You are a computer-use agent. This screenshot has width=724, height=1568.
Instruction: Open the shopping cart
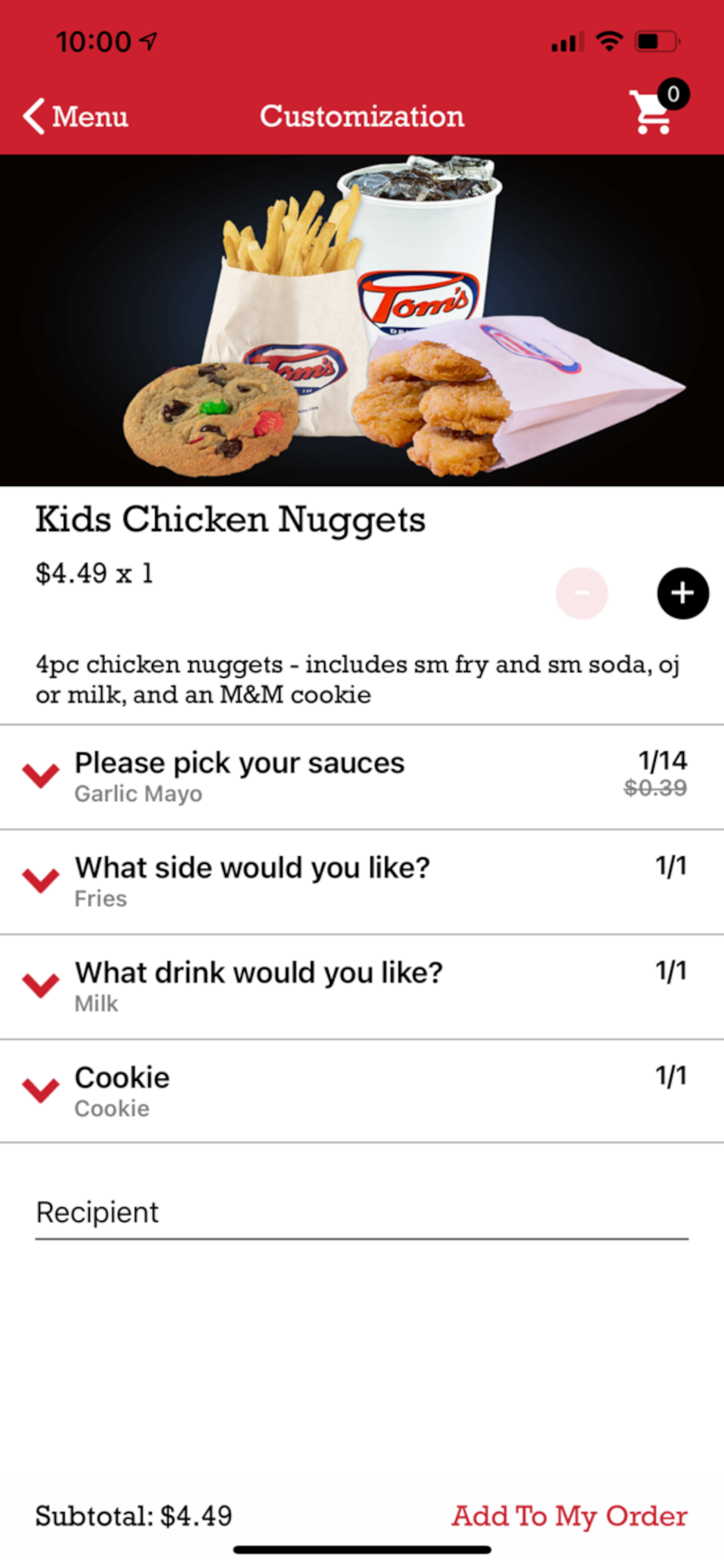click(652, 112)
